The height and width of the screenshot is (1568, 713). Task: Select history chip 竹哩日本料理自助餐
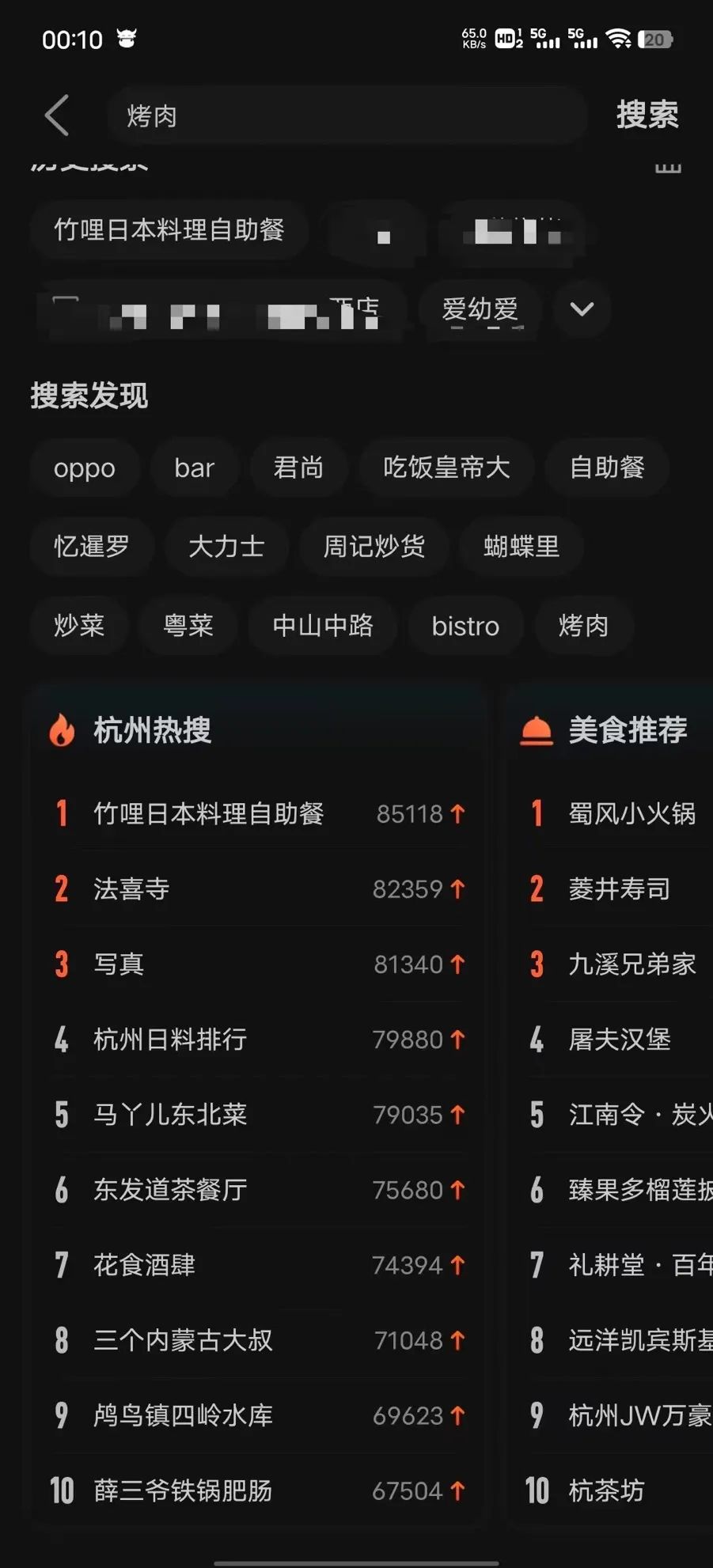[x=169, y=230]
